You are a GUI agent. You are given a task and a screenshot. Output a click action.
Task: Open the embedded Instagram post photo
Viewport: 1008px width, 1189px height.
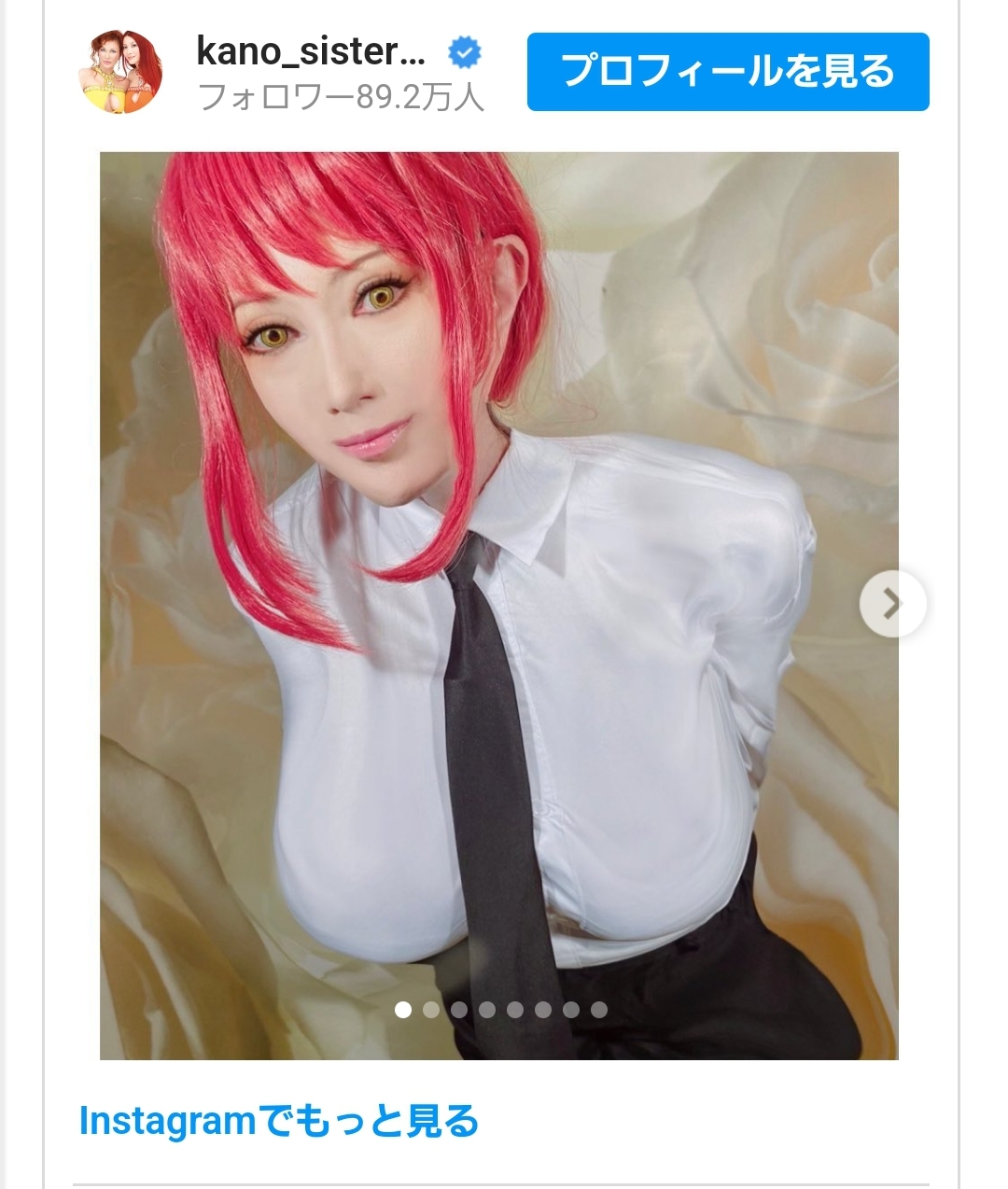pyautogui.click(x=498, y=605)
